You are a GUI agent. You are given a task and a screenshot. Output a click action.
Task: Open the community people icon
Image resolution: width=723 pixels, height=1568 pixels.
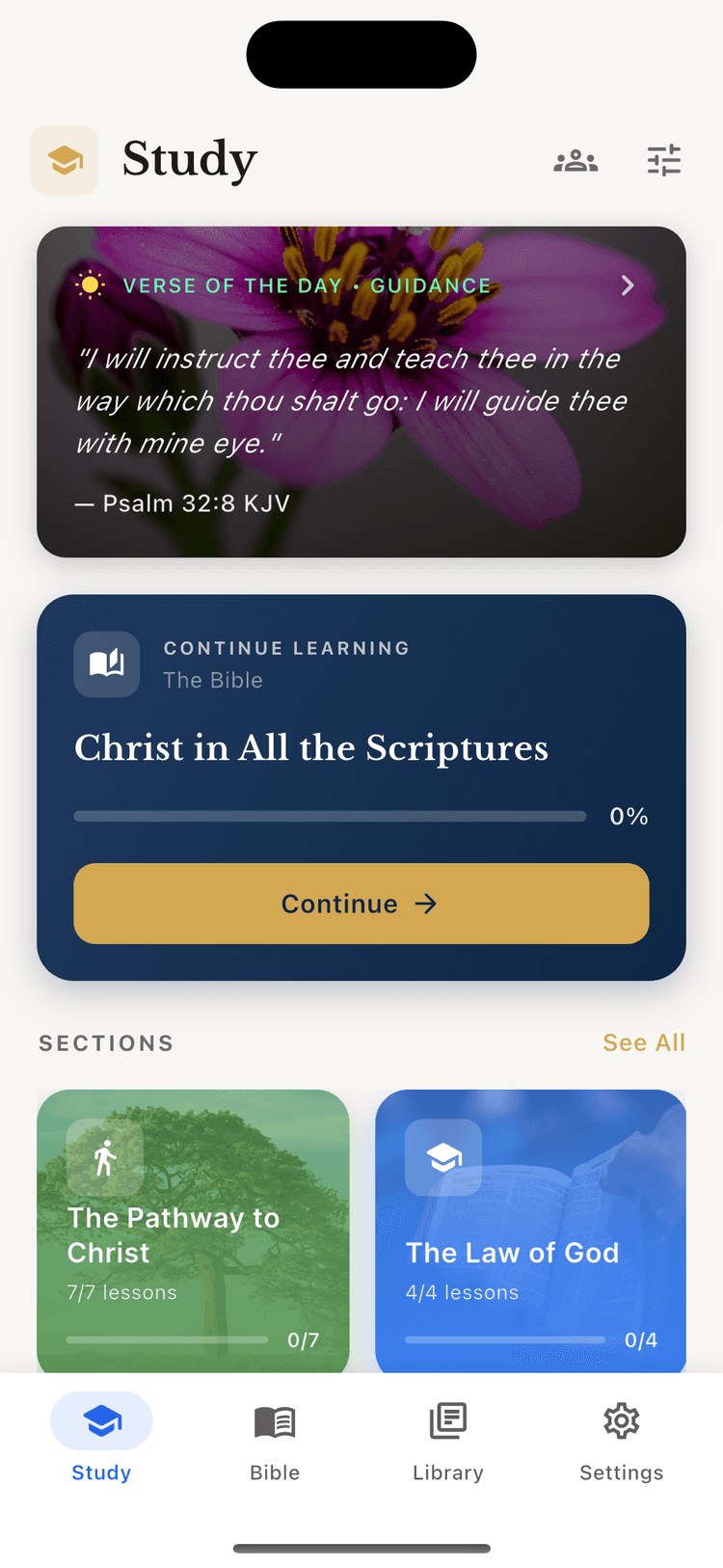(576, 160)
